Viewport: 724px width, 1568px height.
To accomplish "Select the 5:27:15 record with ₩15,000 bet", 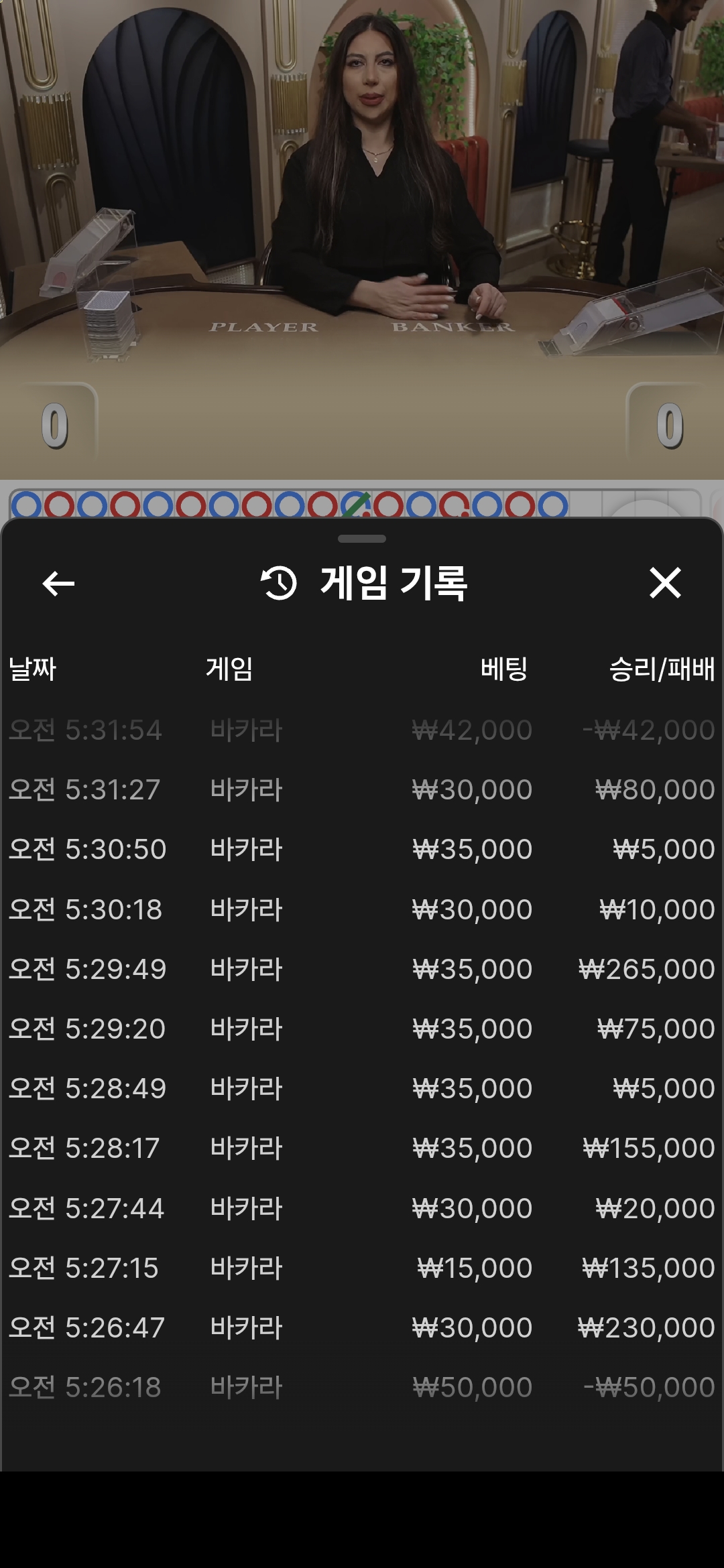I will (x=362, y=1268).
